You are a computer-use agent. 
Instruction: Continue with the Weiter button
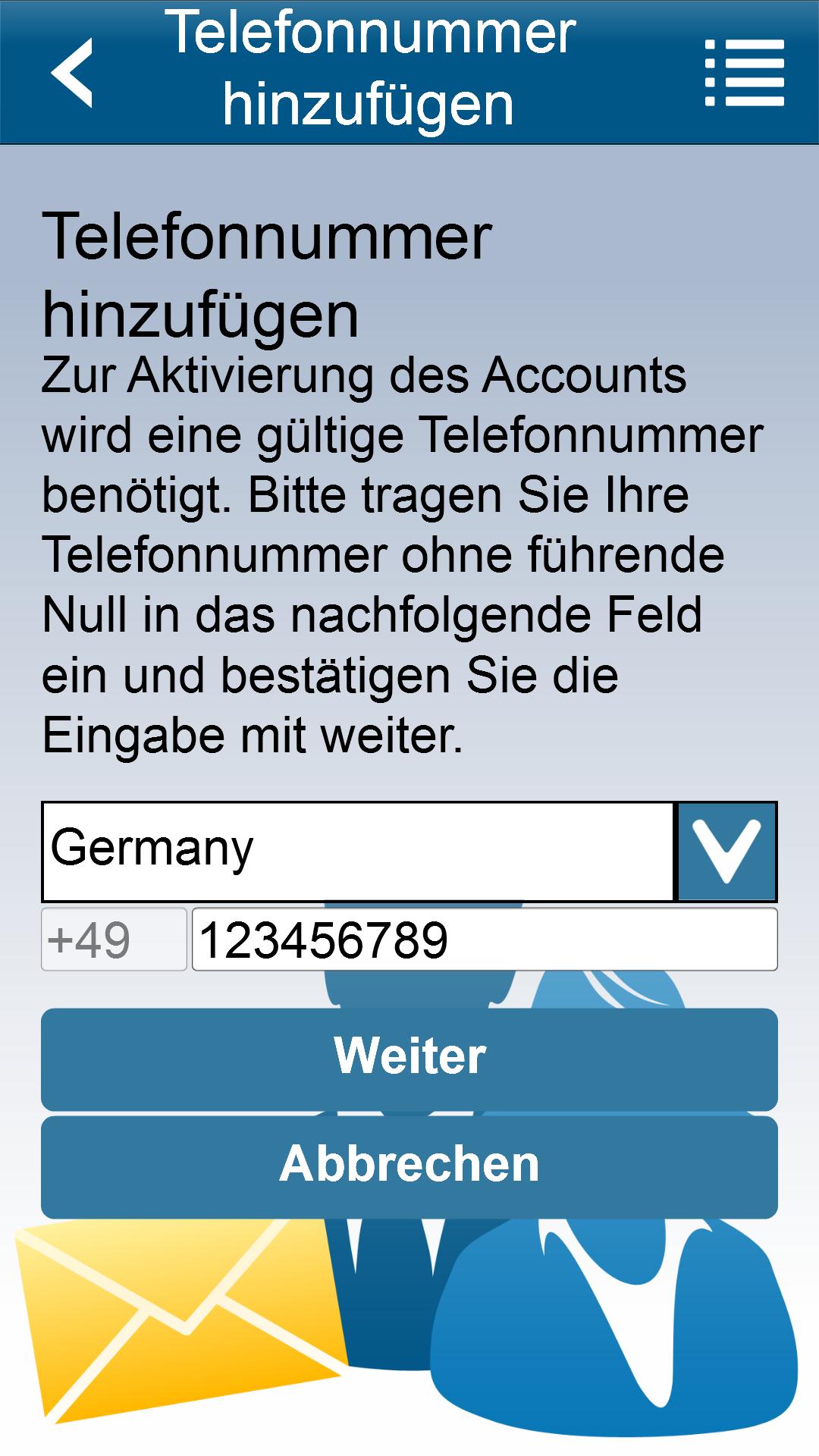pyautogui.click(x=409, y=1058)
